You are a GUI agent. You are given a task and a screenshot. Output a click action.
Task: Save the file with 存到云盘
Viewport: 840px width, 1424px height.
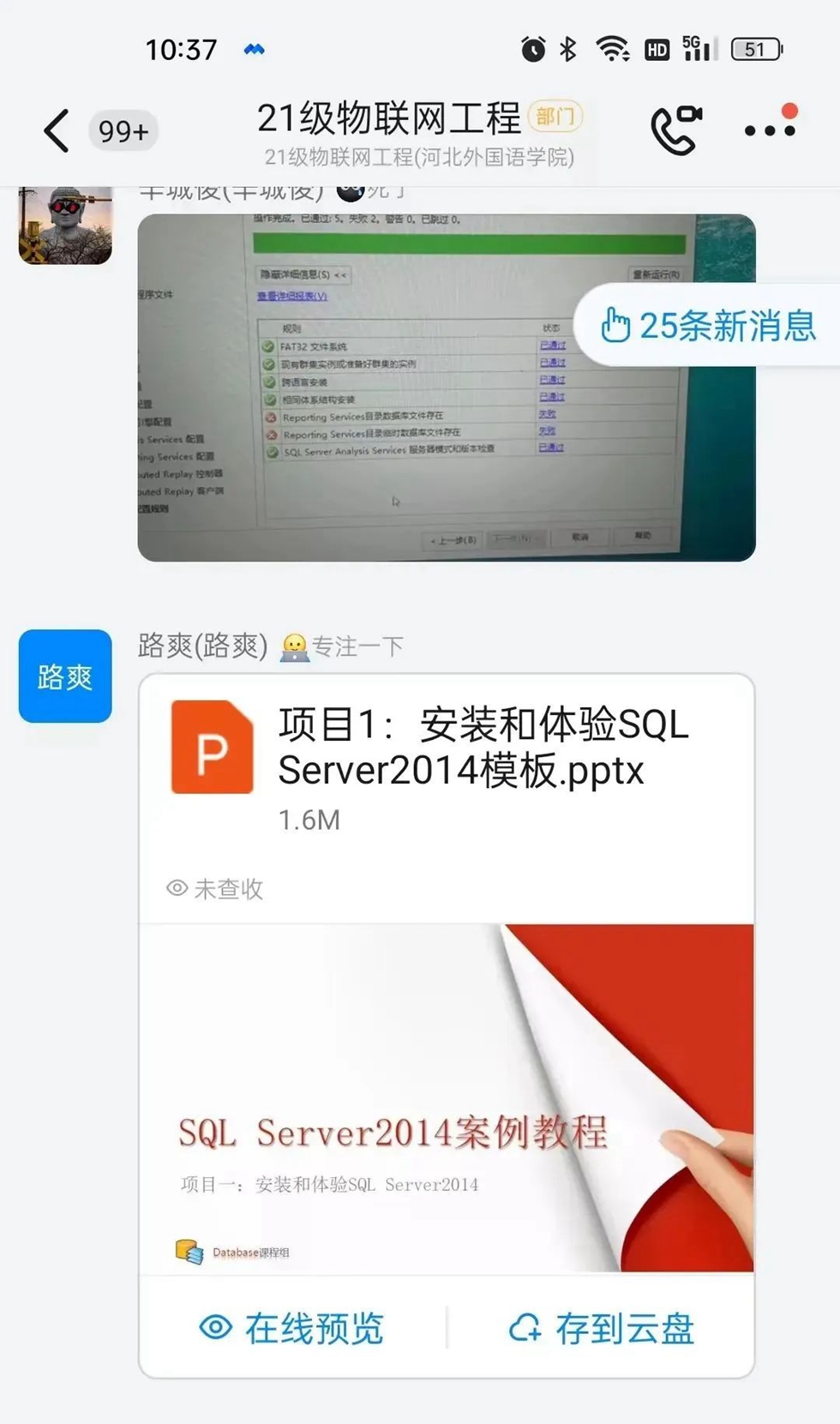(602, 1328)
